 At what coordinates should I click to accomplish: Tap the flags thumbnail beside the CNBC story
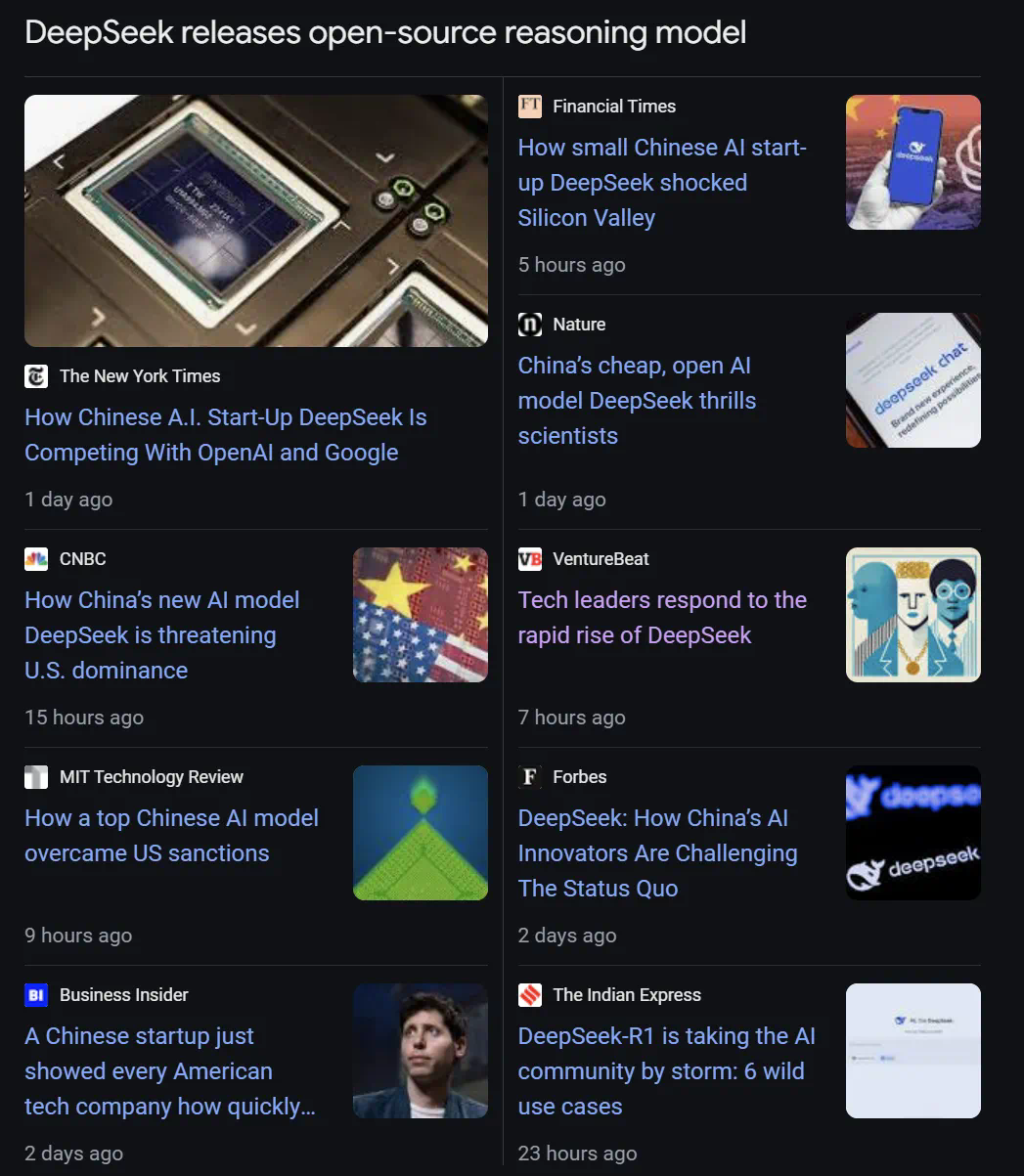[x=420, y=615]
